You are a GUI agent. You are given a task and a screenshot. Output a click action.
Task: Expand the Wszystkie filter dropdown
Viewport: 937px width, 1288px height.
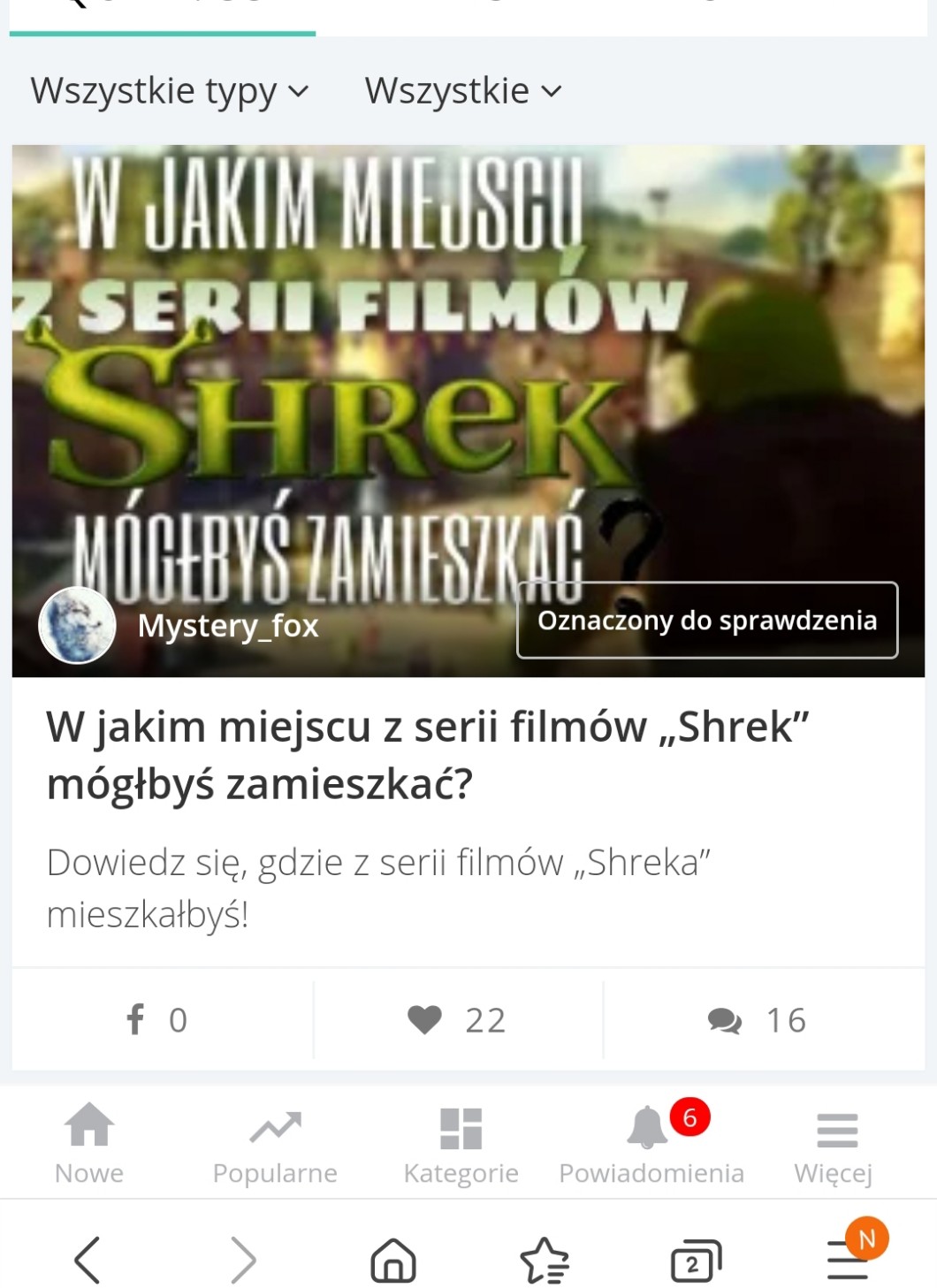click(462, 91)
